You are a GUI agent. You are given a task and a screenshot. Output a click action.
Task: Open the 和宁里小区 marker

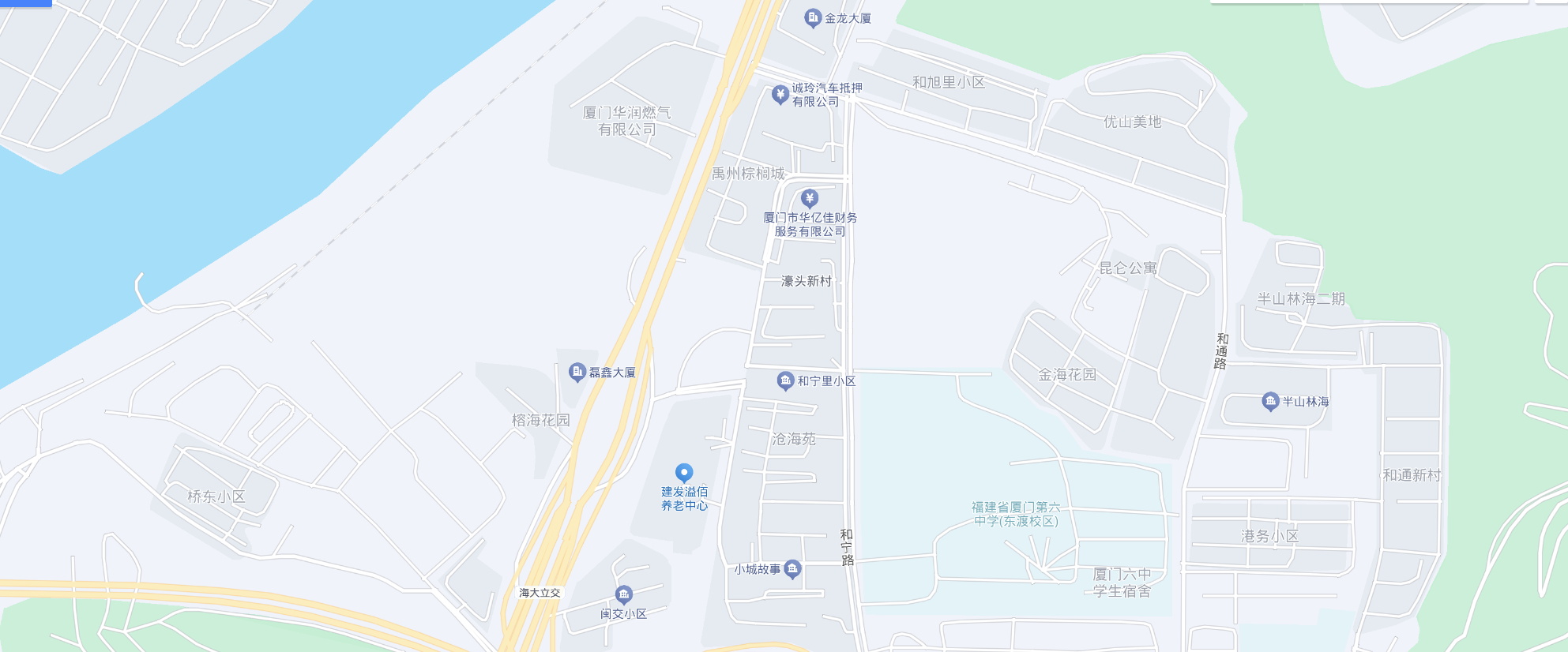(x=785, y=381)
